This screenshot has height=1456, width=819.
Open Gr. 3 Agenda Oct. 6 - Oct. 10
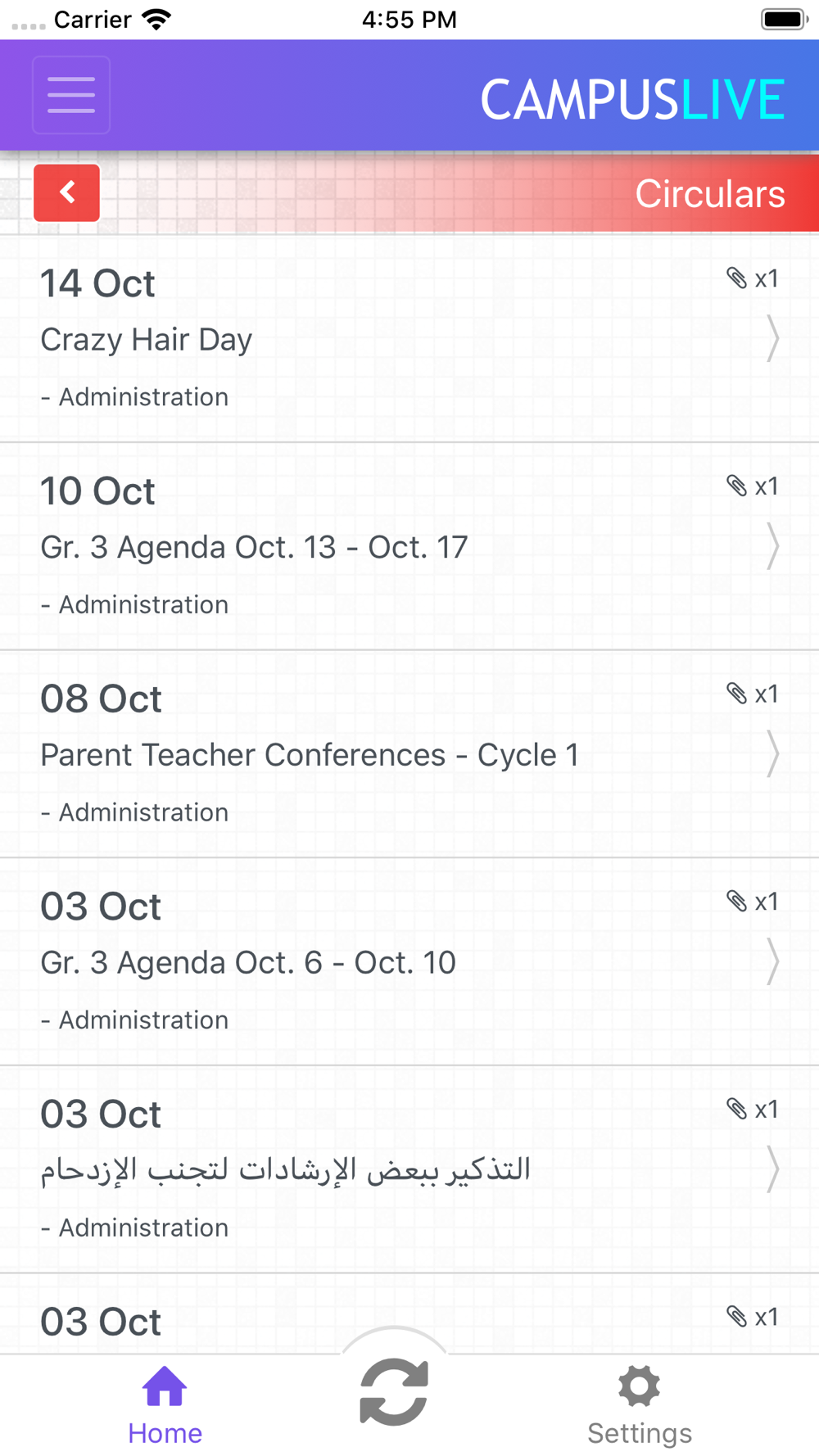(x=409, y=962)
